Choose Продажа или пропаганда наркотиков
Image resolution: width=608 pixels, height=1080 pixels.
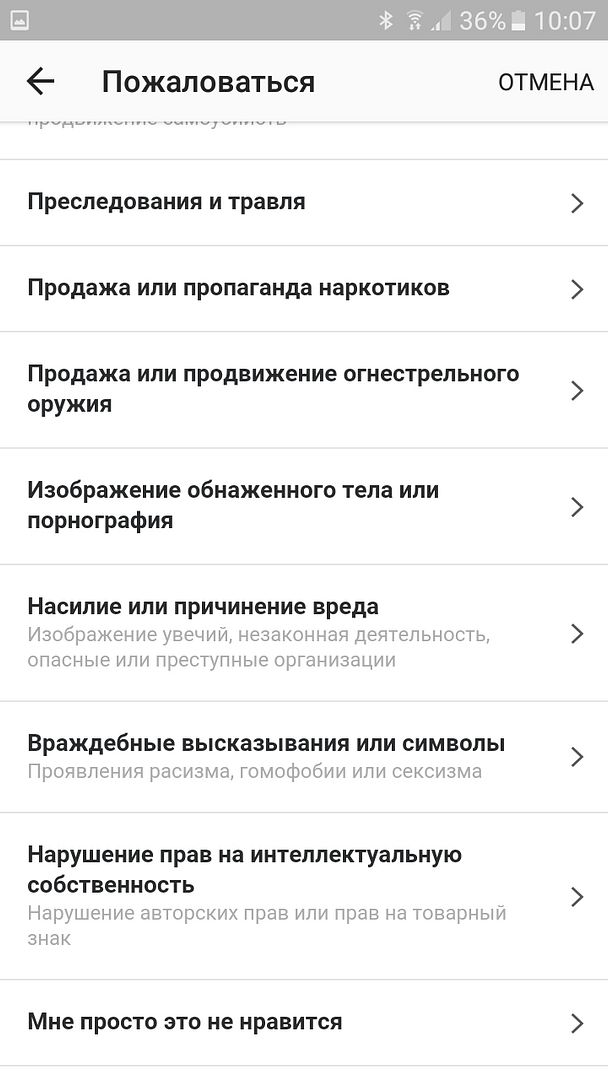coord(304,289)
